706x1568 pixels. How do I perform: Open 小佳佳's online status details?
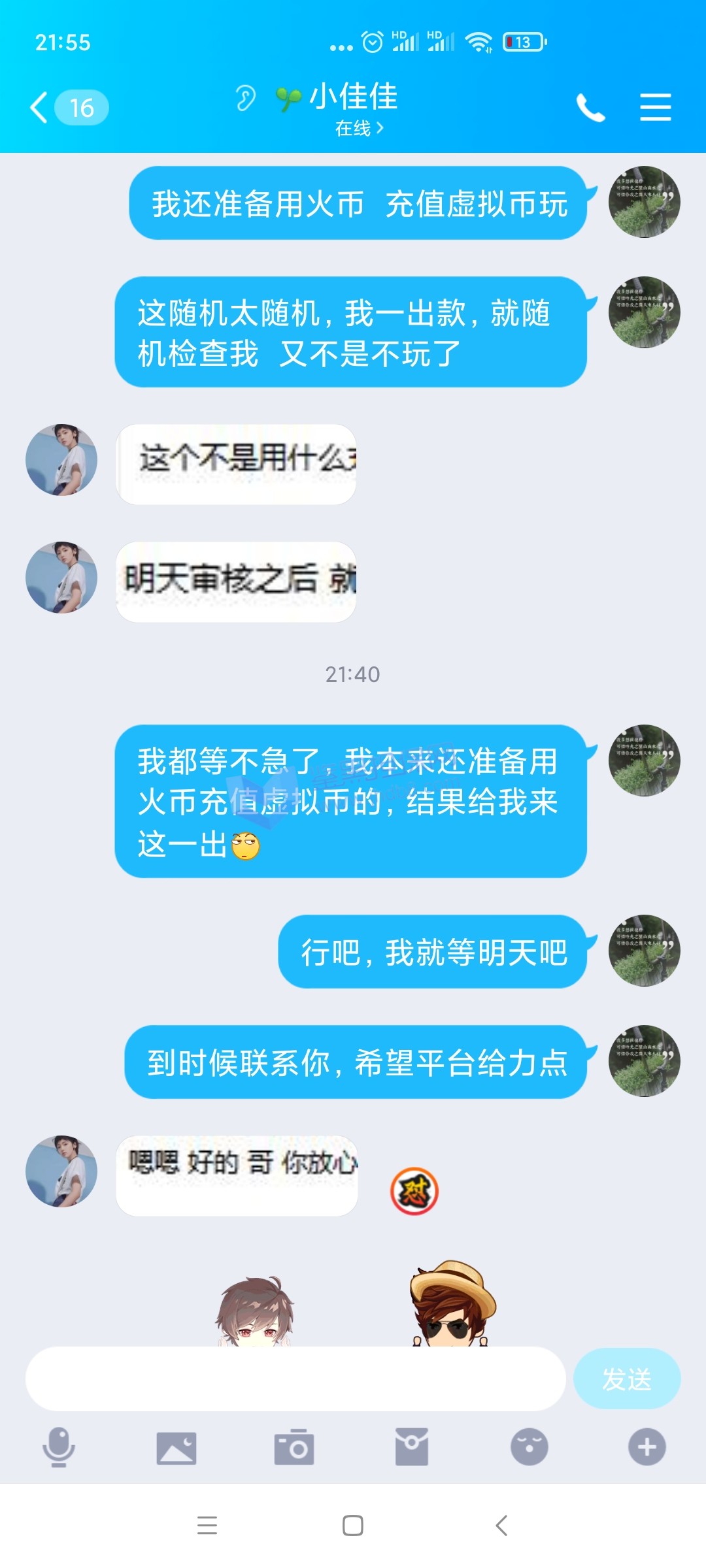[358, 129]
